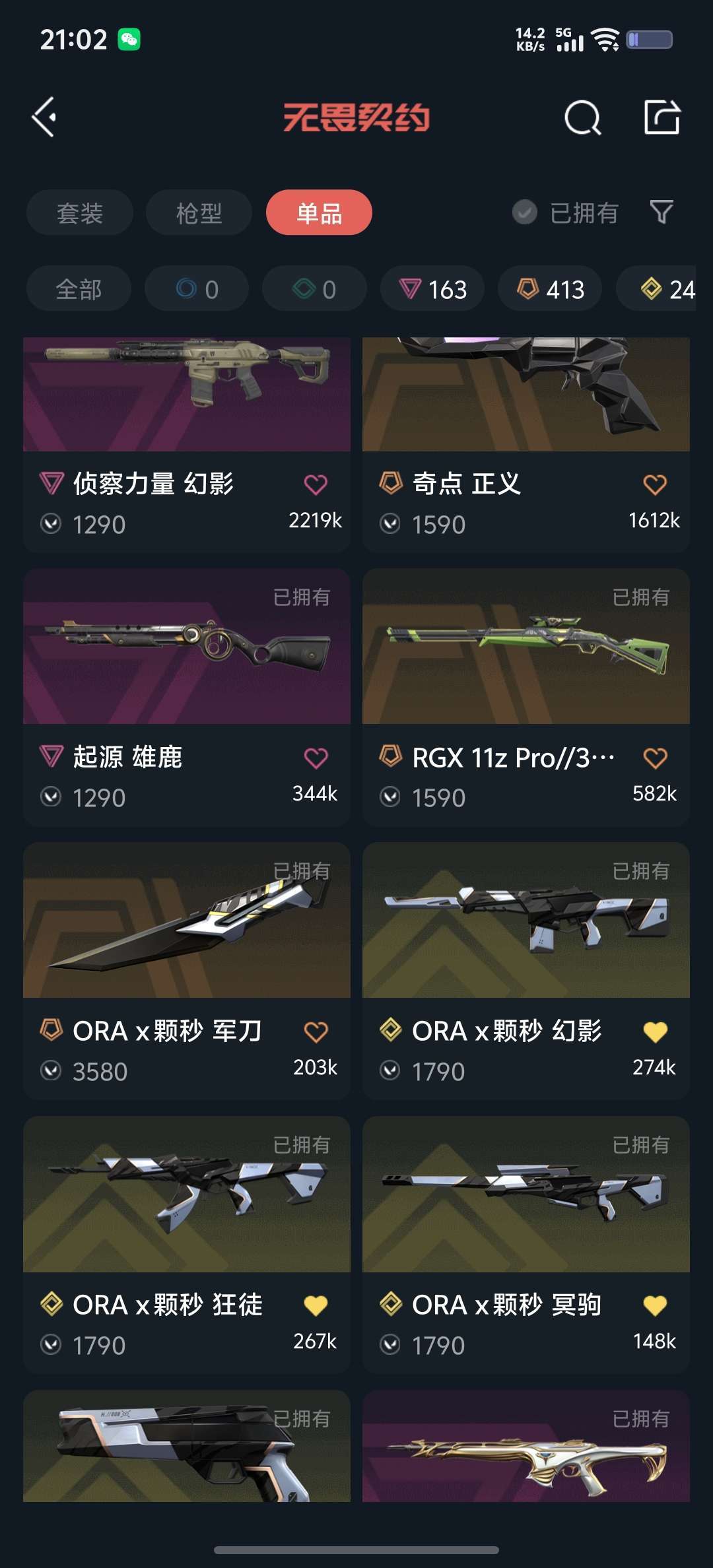Switch to the 套装 tab
The width and height of the screenshot is (713, 1568).
tap(79, 212)
